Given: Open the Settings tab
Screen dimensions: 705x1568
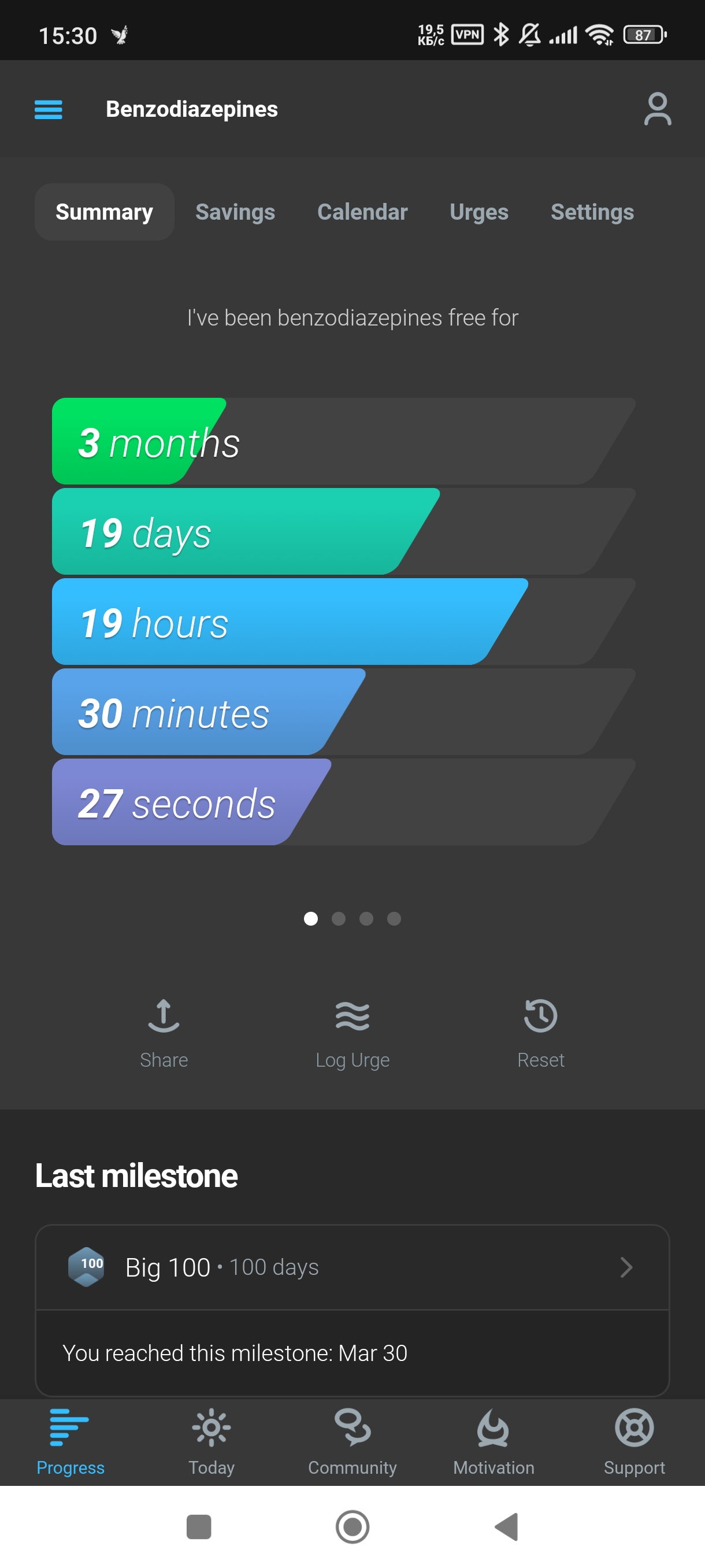Looking at the screenshot, I should pos(592,212).
